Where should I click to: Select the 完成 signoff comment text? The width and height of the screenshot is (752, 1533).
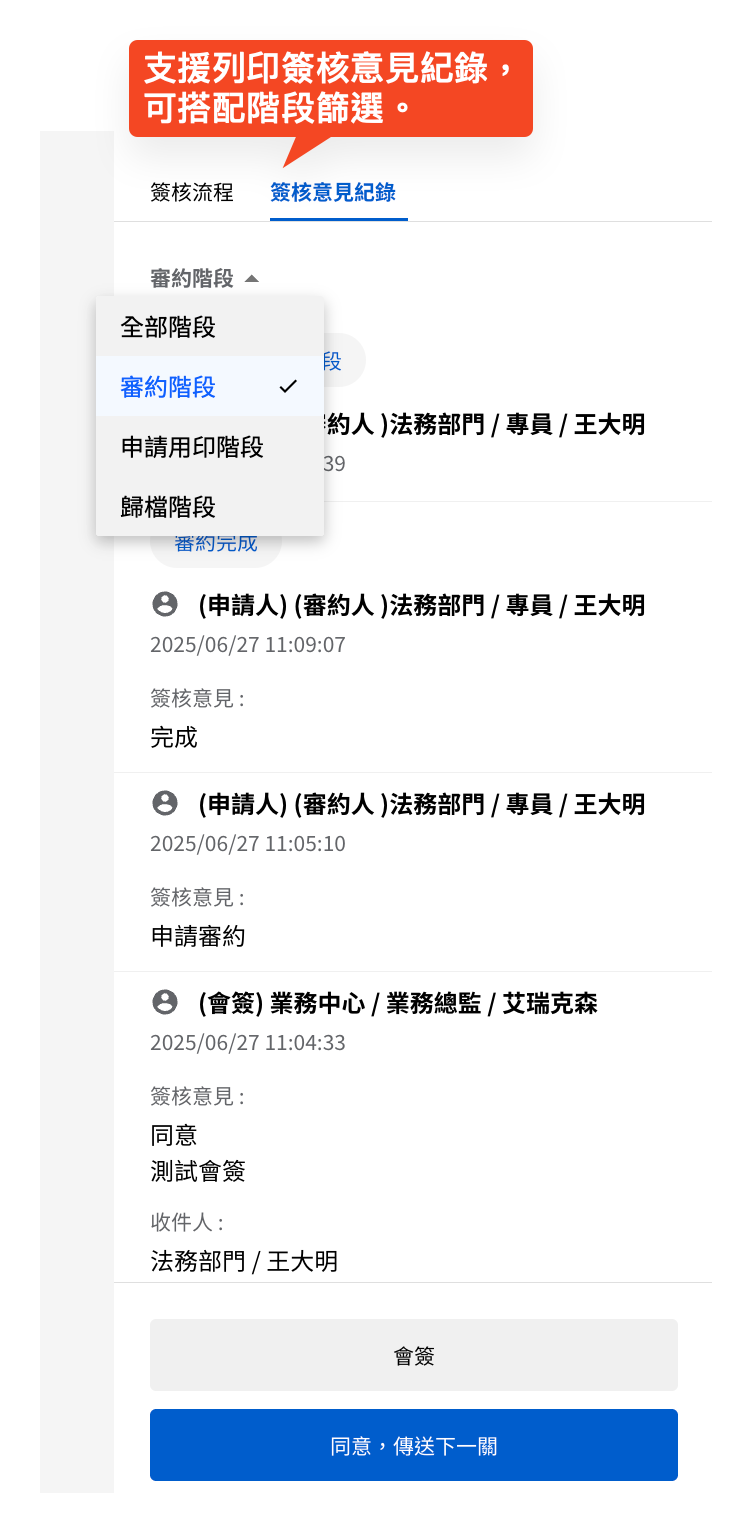pos(174,737)
